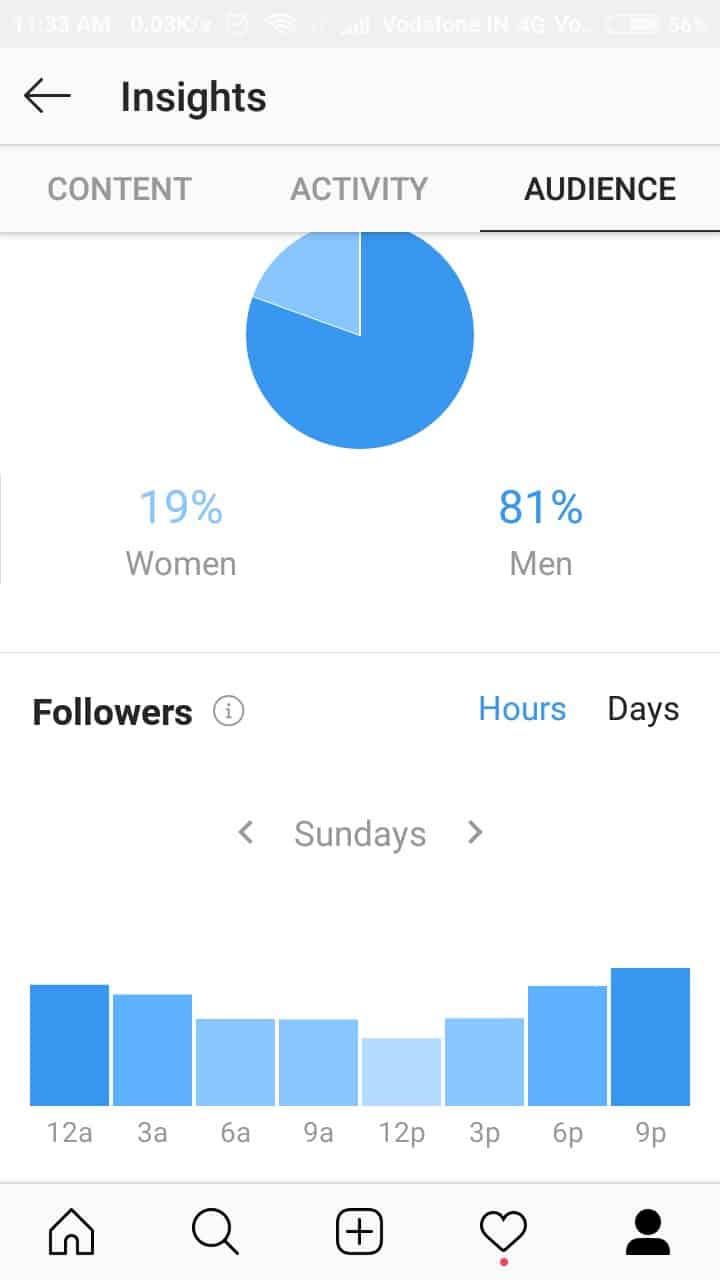The image size is (720, 1280).
Task: Select the Audience tab
Action: point(600,189)
